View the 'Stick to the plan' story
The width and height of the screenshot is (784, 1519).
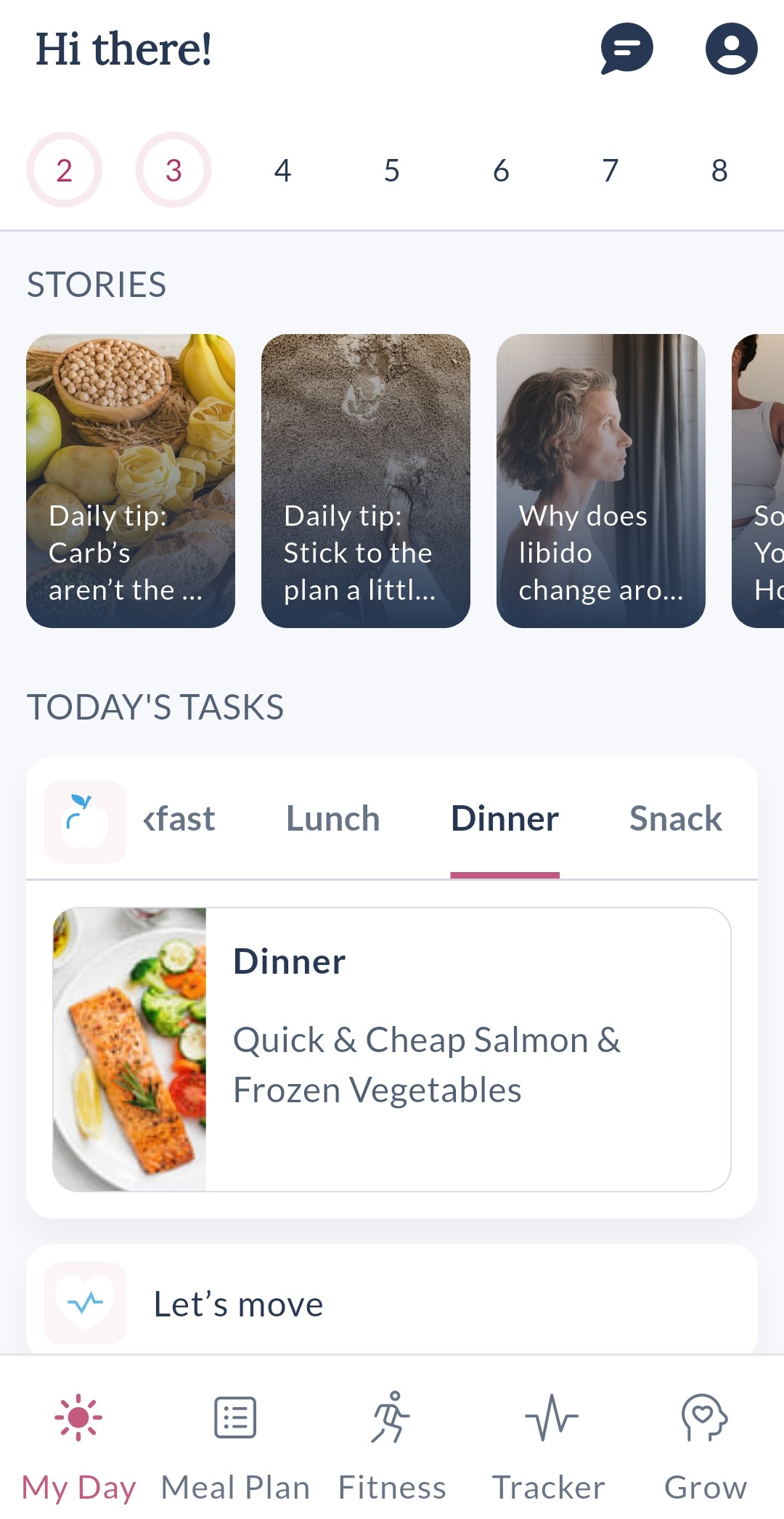coord(366,481)
